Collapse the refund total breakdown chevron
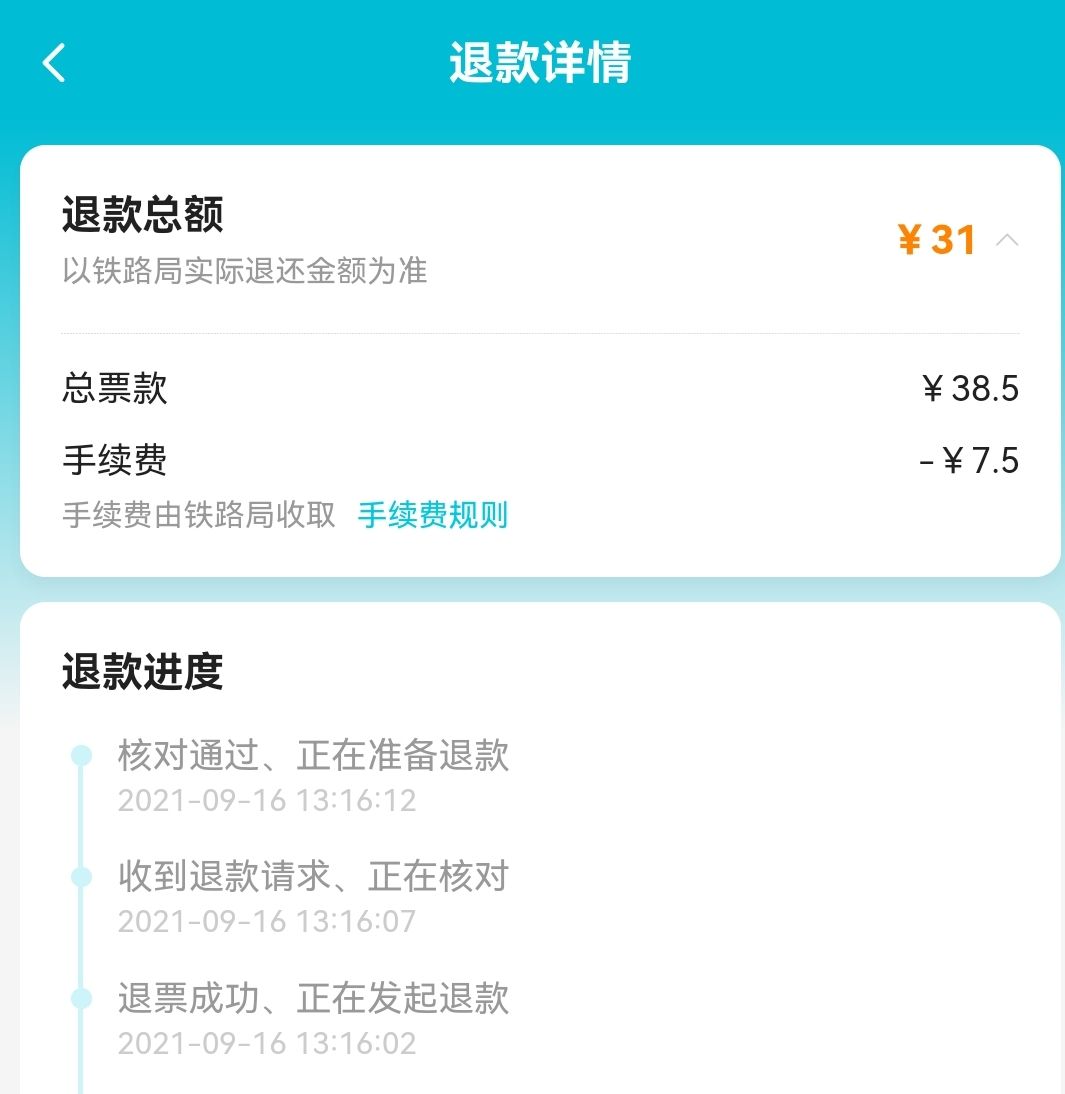The width and height of the screenshot is (1065, 1094). pos(1007,240)
